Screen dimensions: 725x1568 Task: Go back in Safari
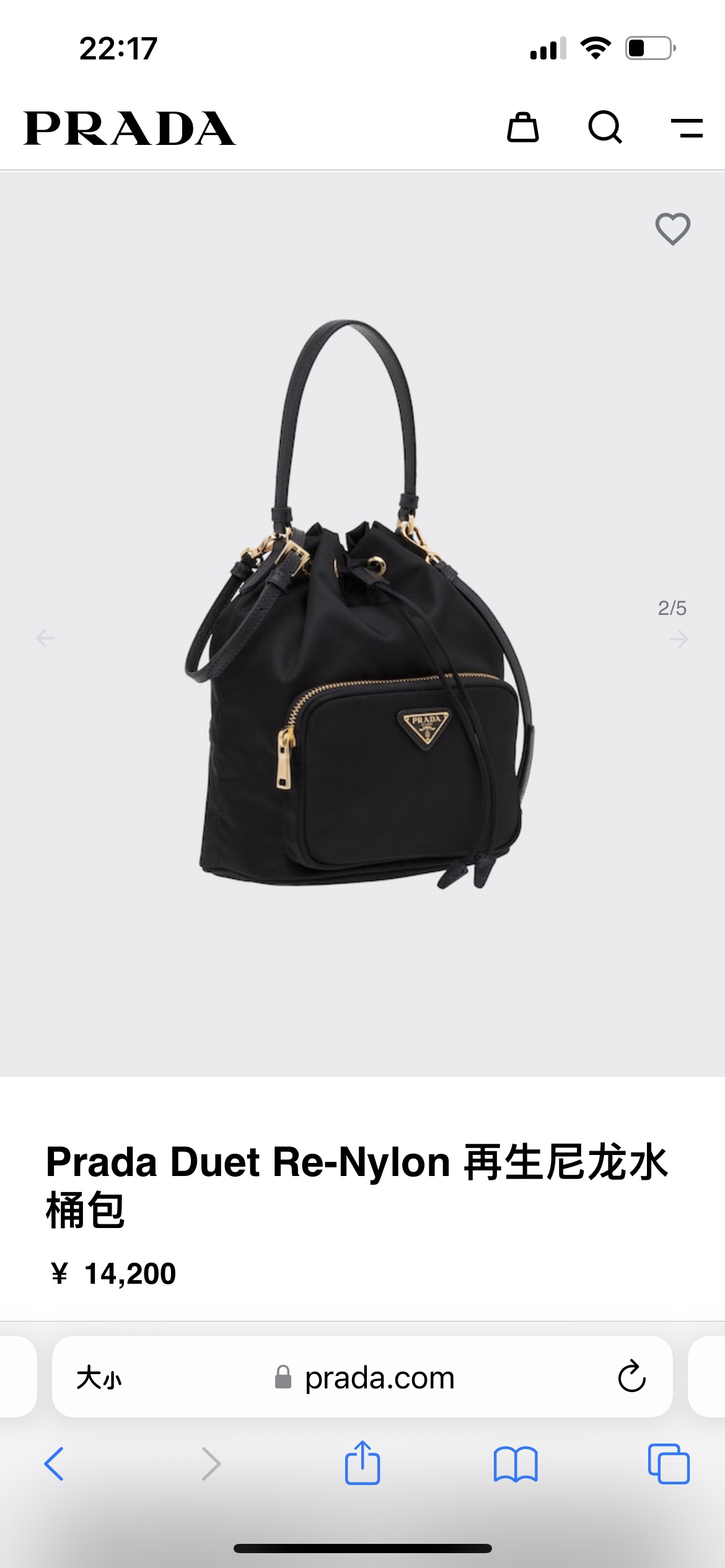[55, 1464]
